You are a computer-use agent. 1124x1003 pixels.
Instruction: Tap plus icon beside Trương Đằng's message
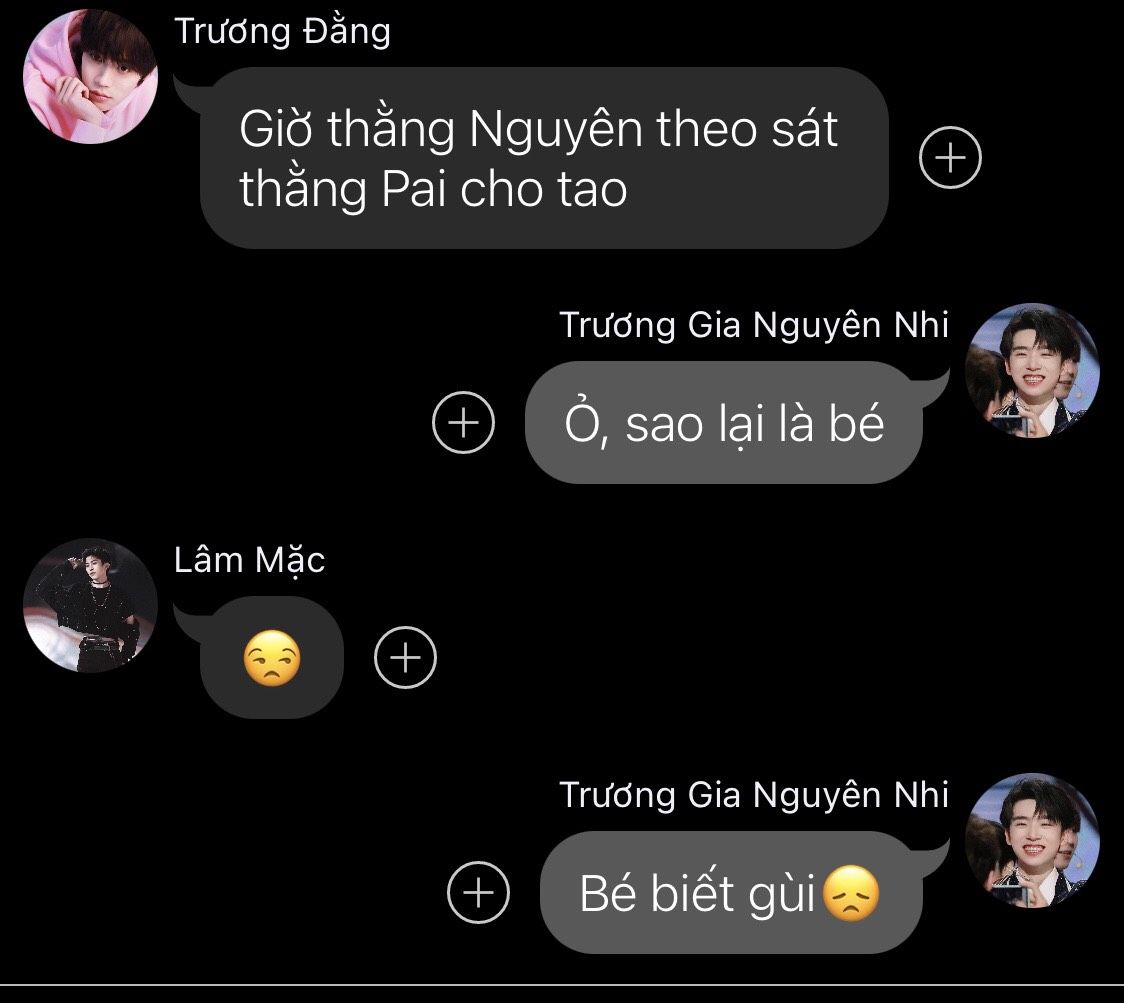click(x=950, y=158)
